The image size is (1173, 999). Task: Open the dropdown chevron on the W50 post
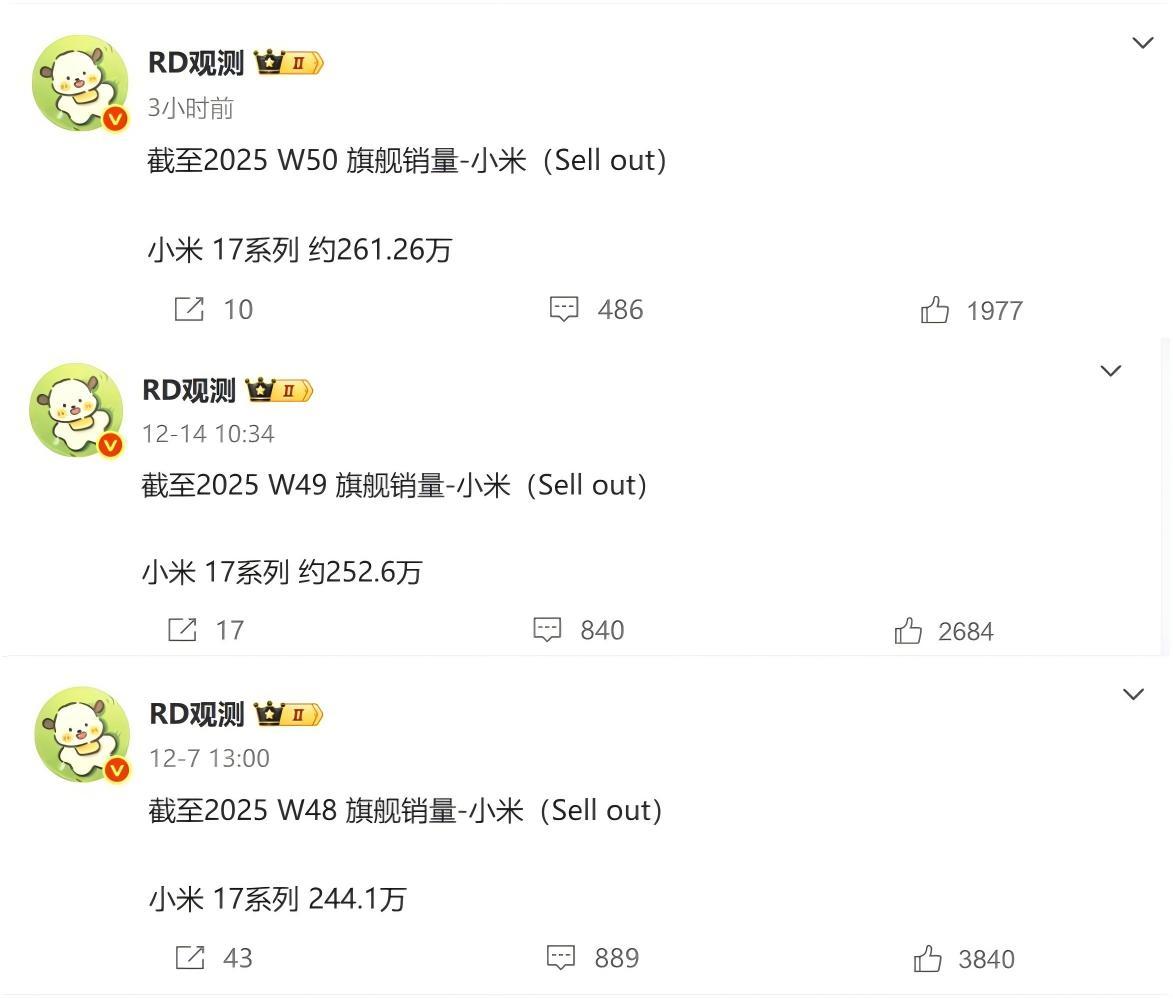(1142, 43)
